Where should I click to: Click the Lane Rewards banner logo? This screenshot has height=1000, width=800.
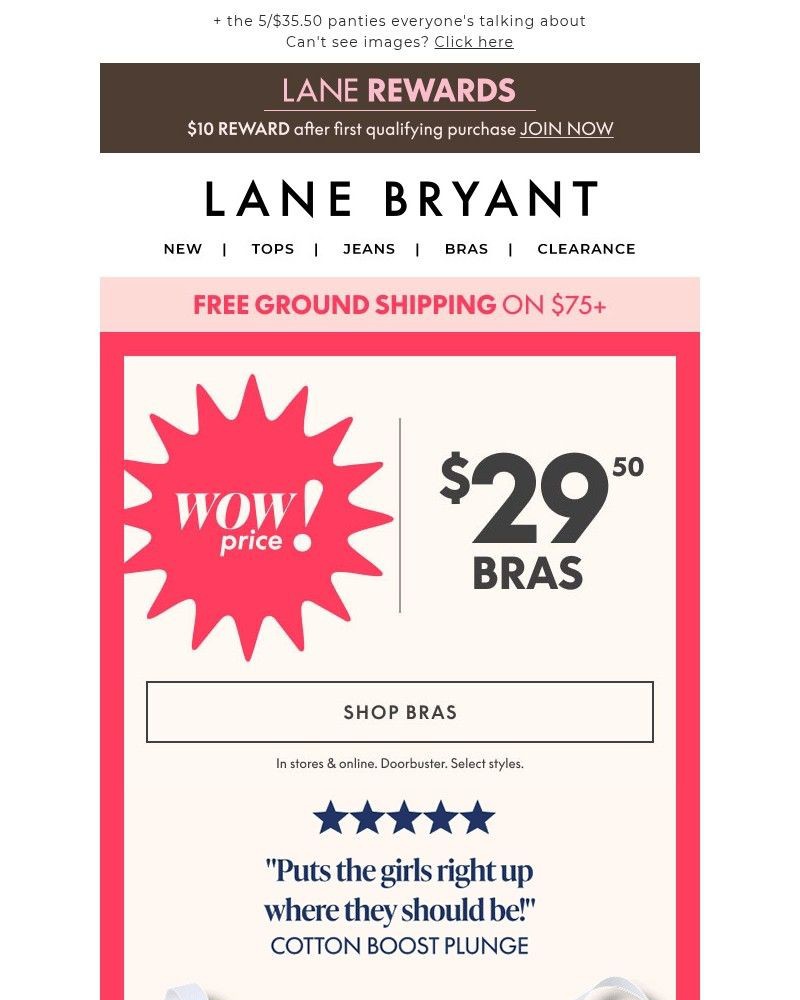[399, 91]
